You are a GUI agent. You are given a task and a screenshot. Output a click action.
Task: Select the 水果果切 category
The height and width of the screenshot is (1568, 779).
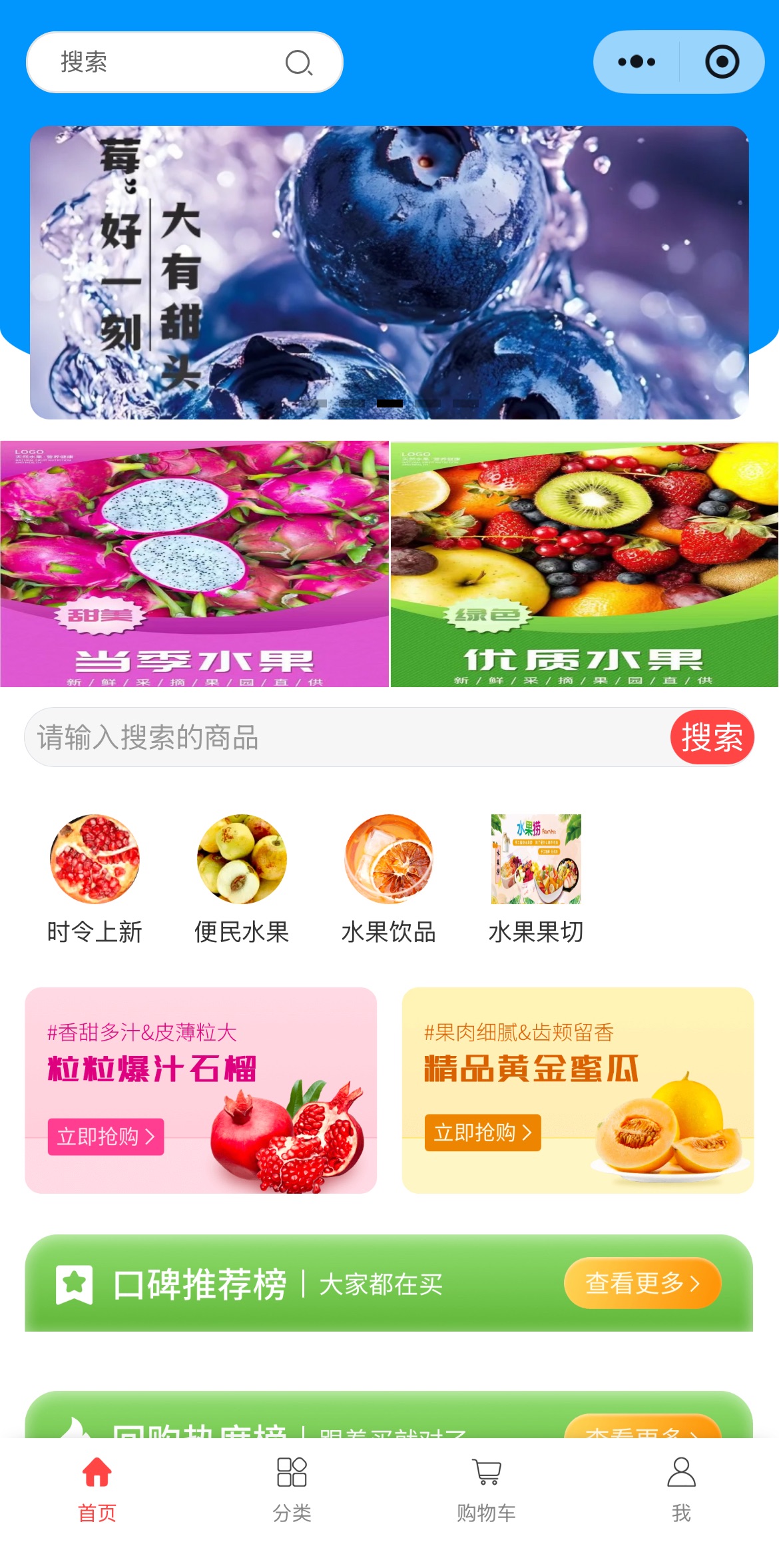(x=536, y=879)
